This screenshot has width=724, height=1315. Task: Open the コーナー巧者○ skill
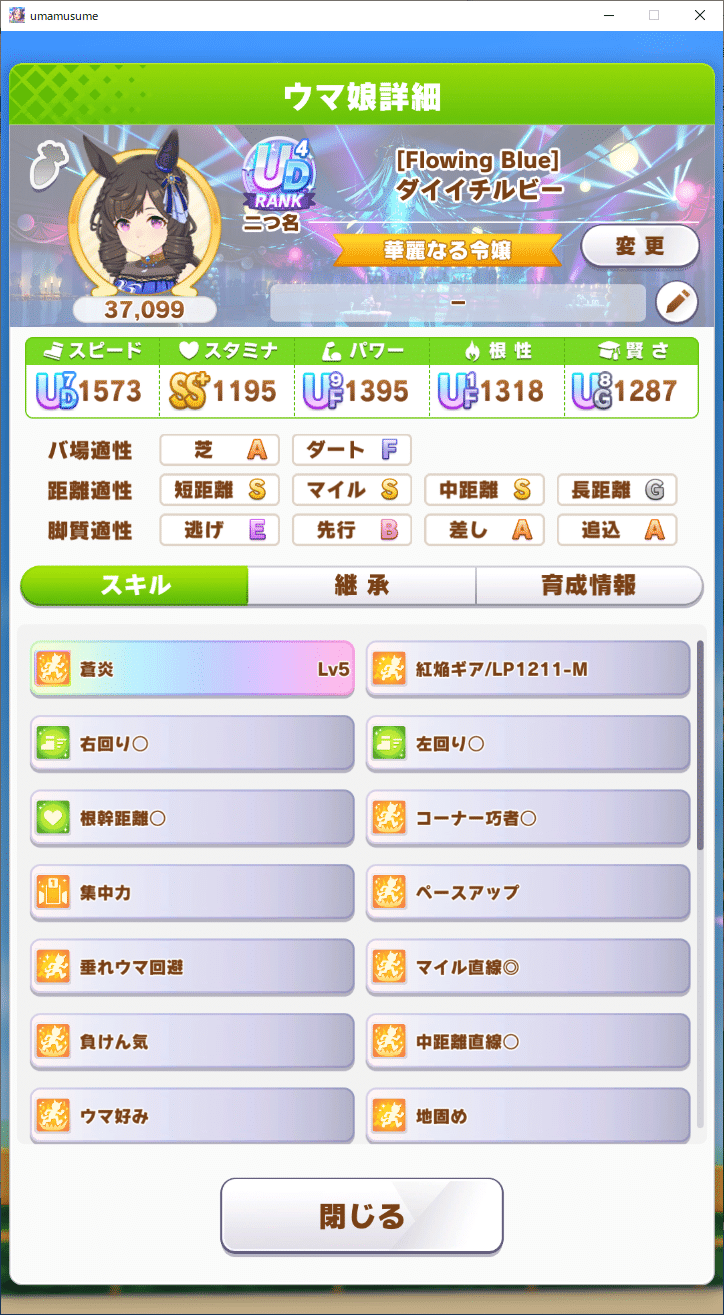click(x=528, y=818)
